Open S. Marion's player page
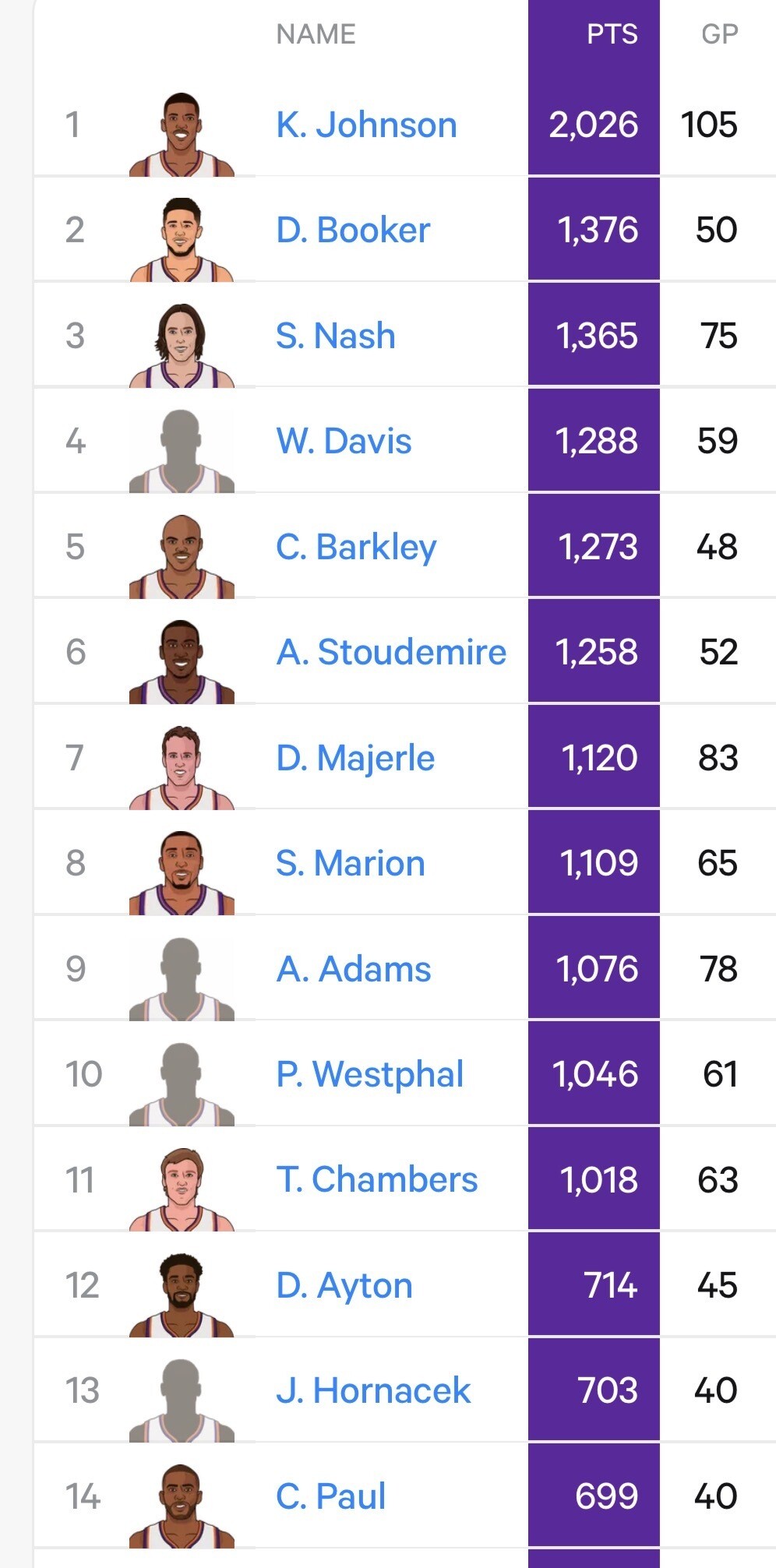The height and width of the screenshot is (1568, 776). 351,863
